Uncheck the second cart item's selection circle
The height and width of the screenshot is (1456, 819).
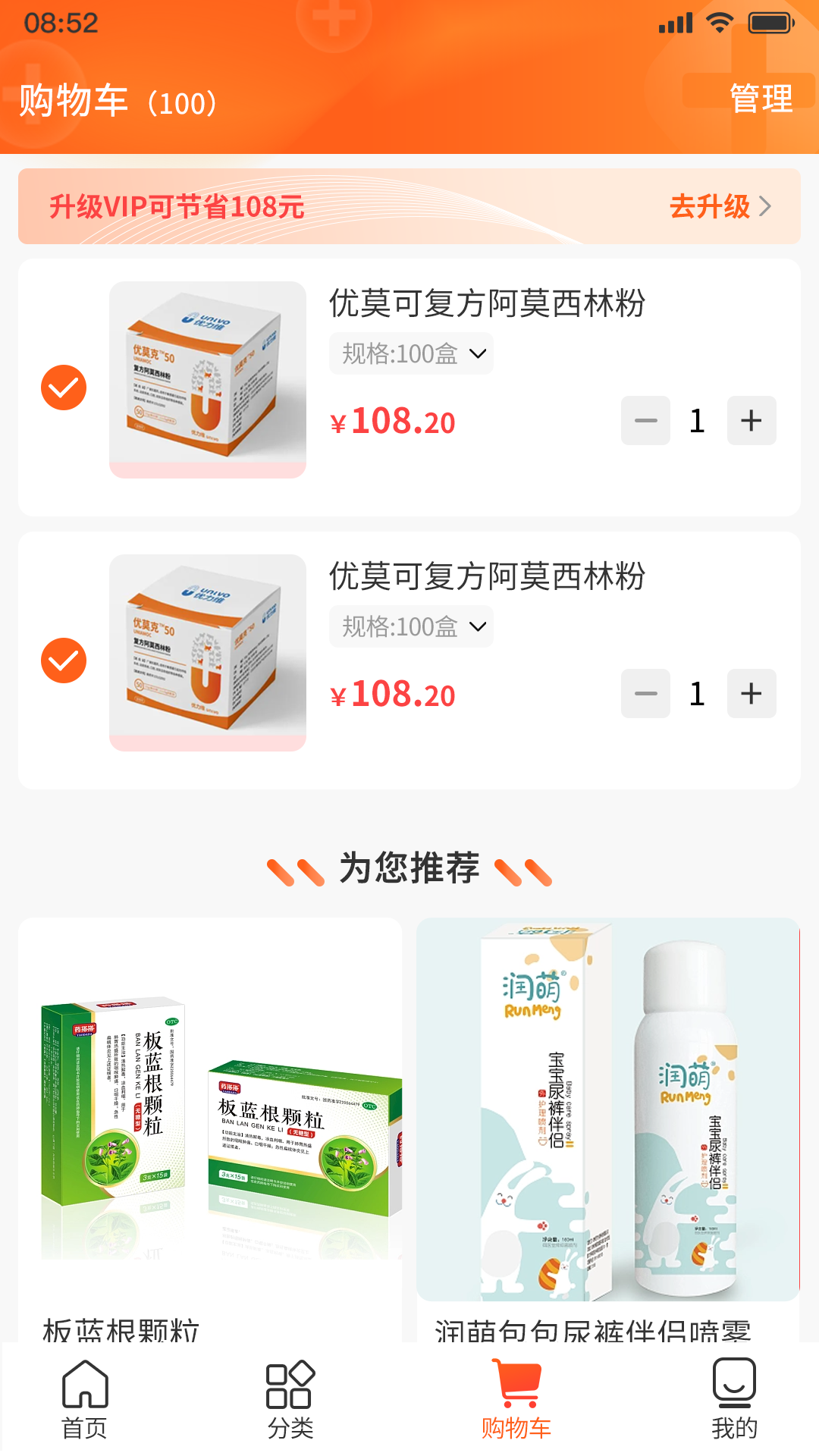(64, 661)
